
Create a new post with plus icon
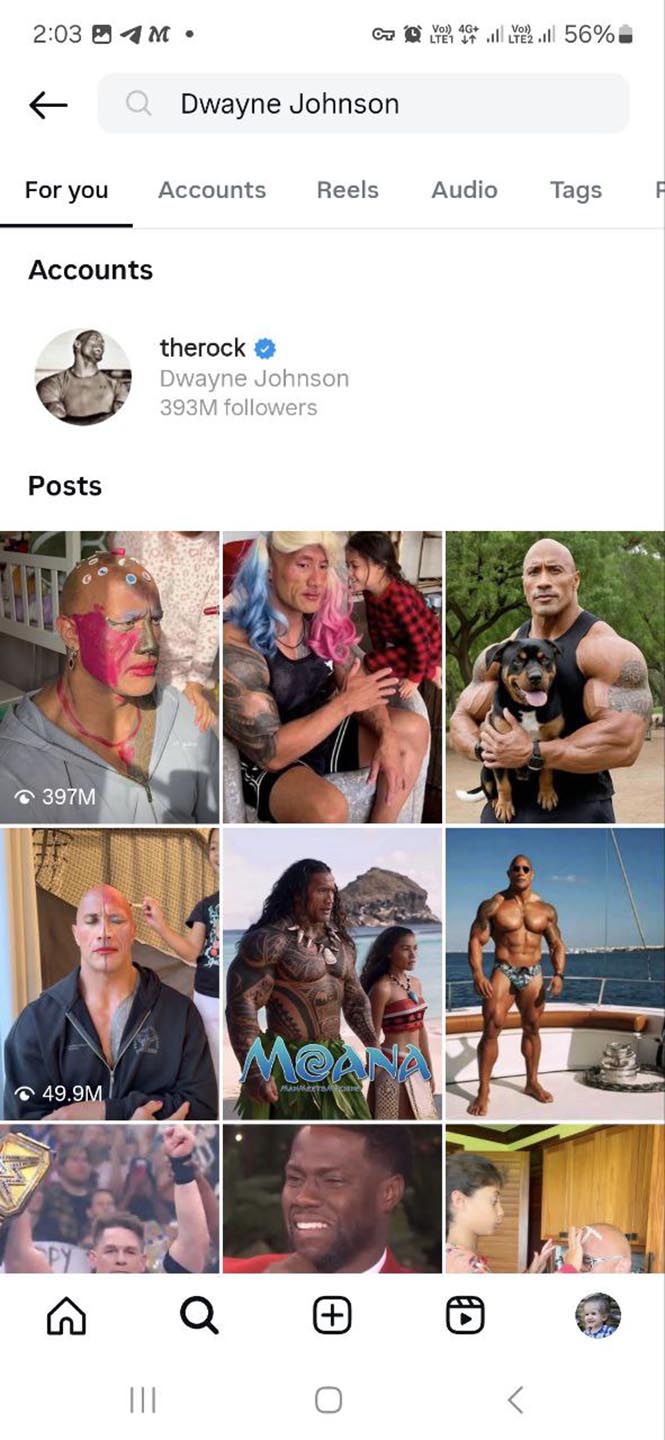point(332,1316)
